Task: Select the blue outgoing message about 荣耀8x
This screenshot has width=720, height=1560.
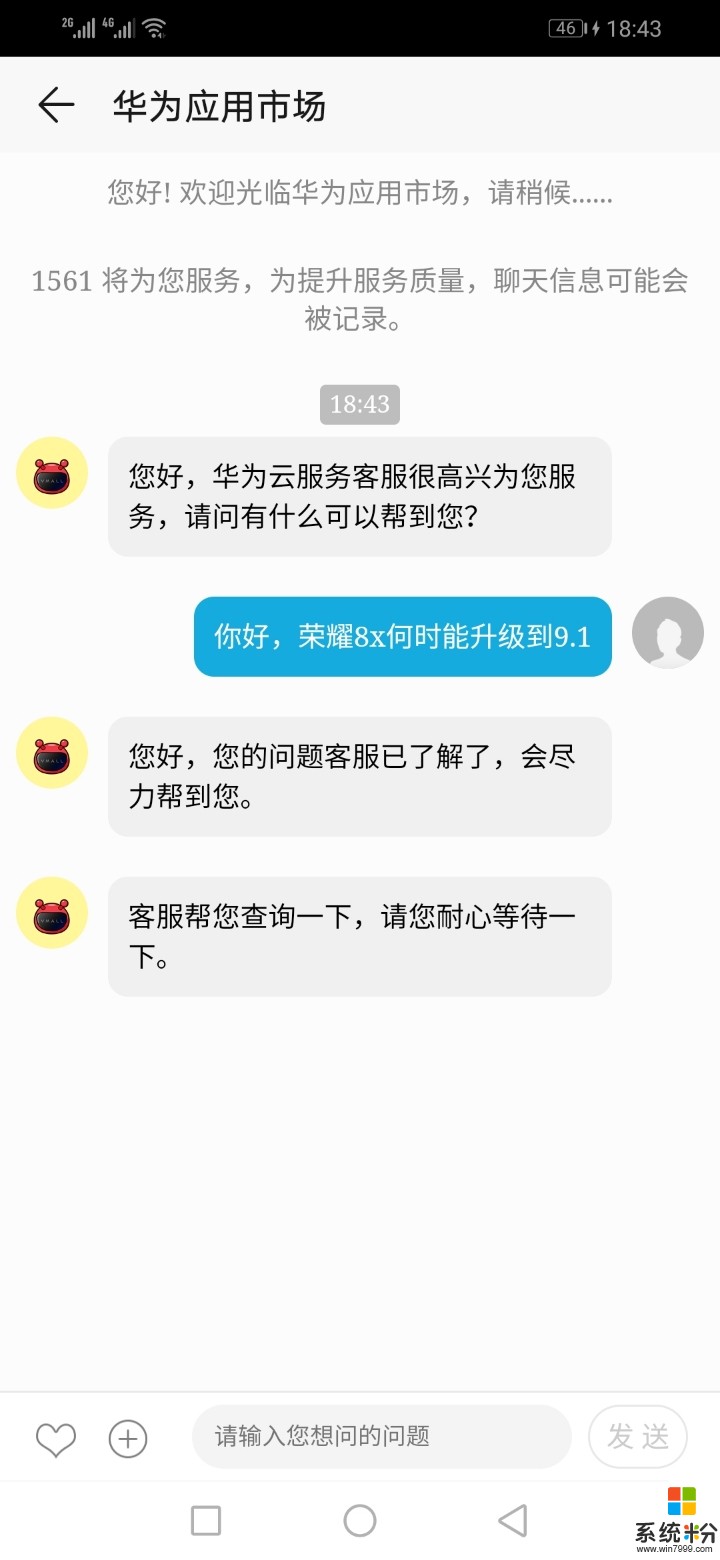Action: click(402, 637)
